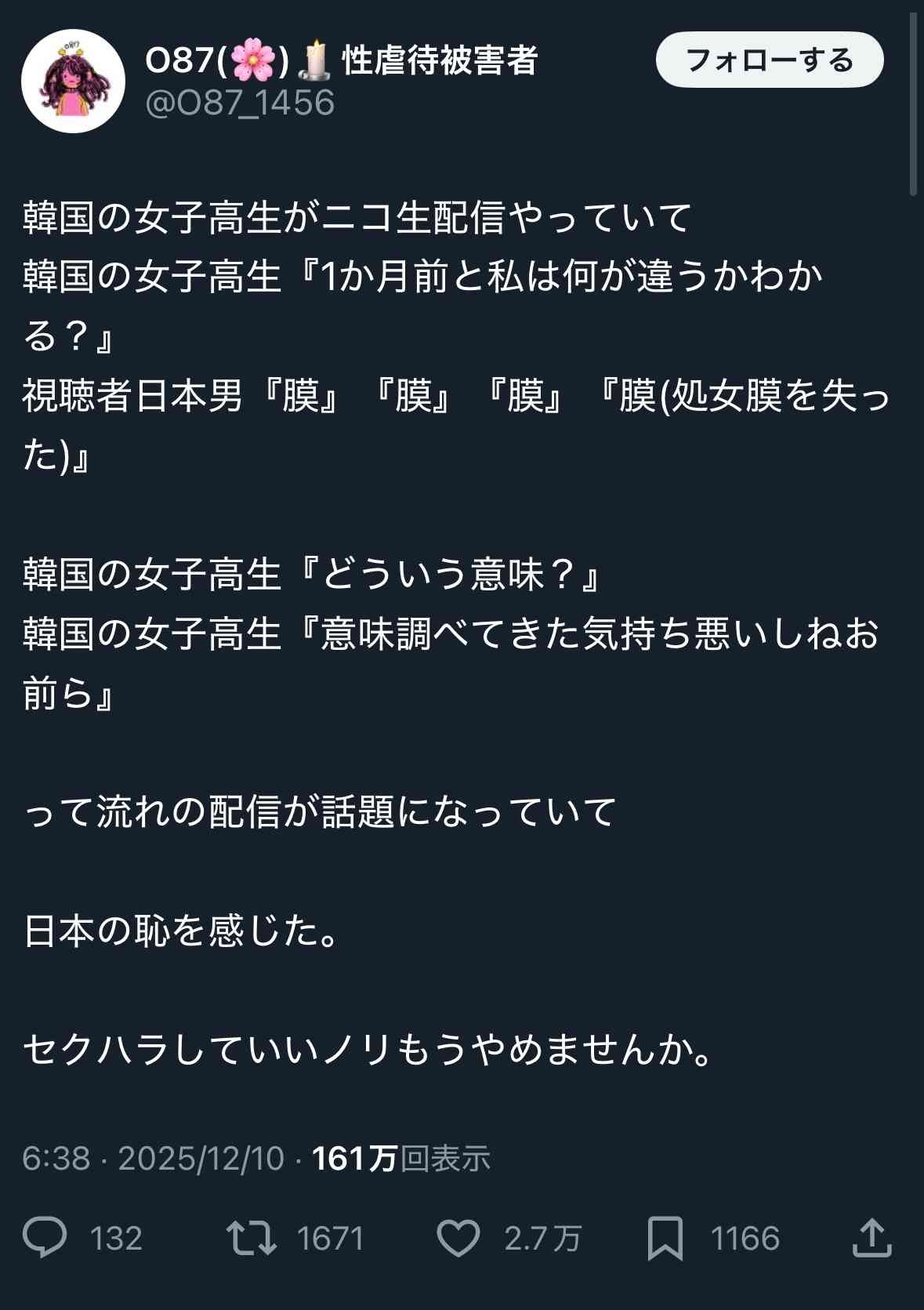Like this tweet
Viewport: 924px width, 1310px height.
click(x=458, y=1238)
